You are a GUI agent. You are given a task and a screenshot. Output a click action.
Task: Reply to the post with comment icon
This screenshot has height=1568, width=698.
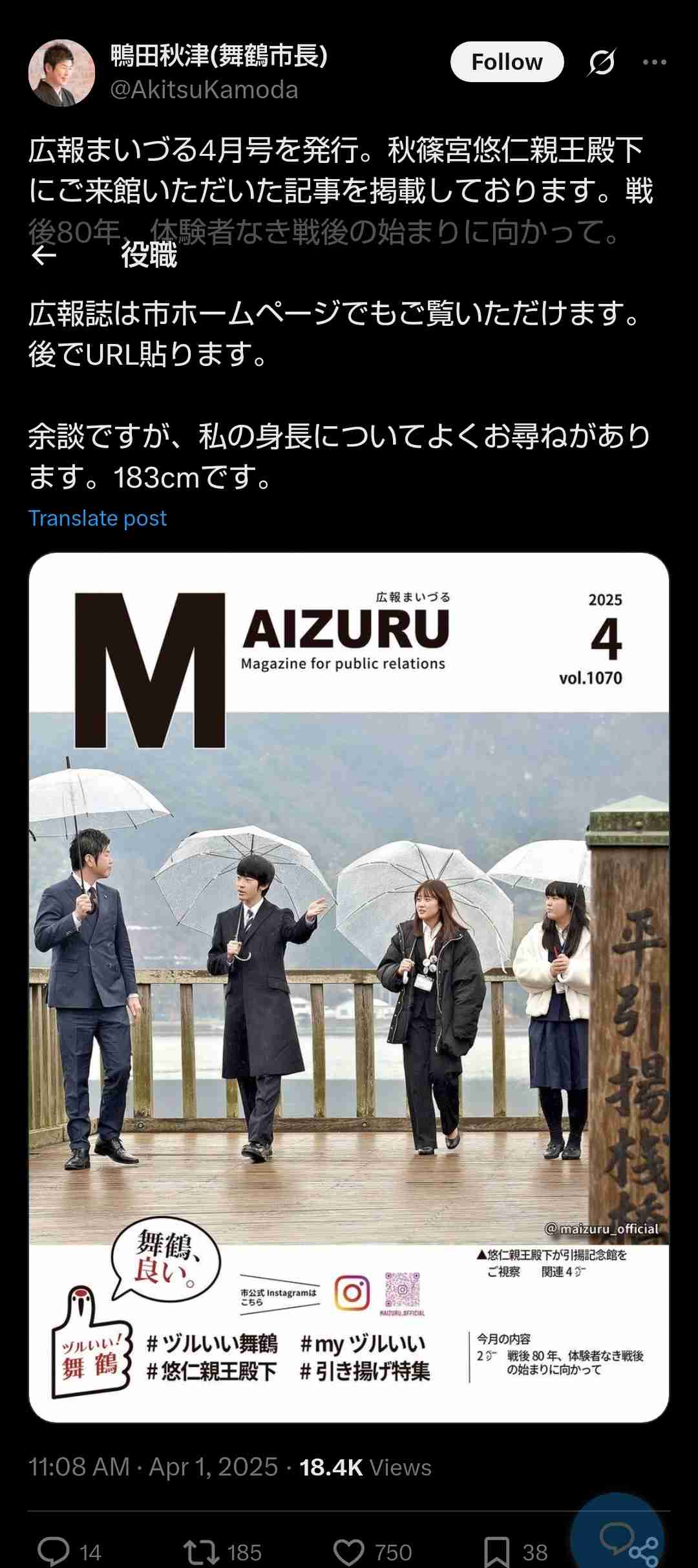tap(54, 1551)
